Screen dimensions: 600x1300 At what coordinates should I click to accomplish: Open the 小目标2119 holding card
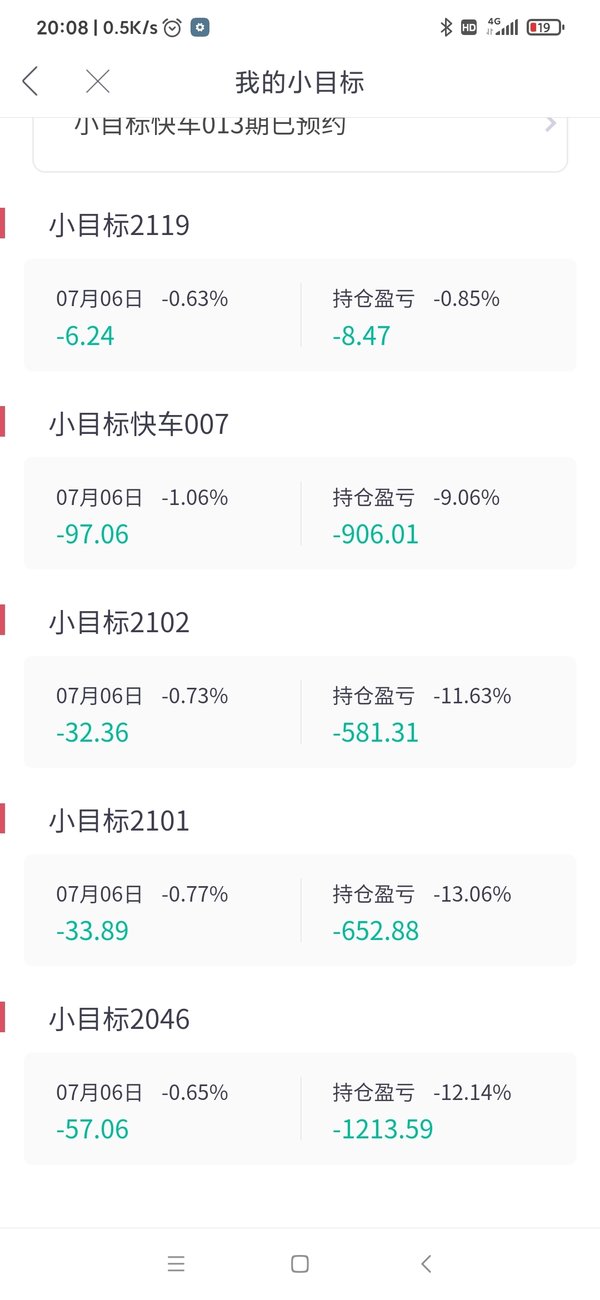tap(300, 315)
